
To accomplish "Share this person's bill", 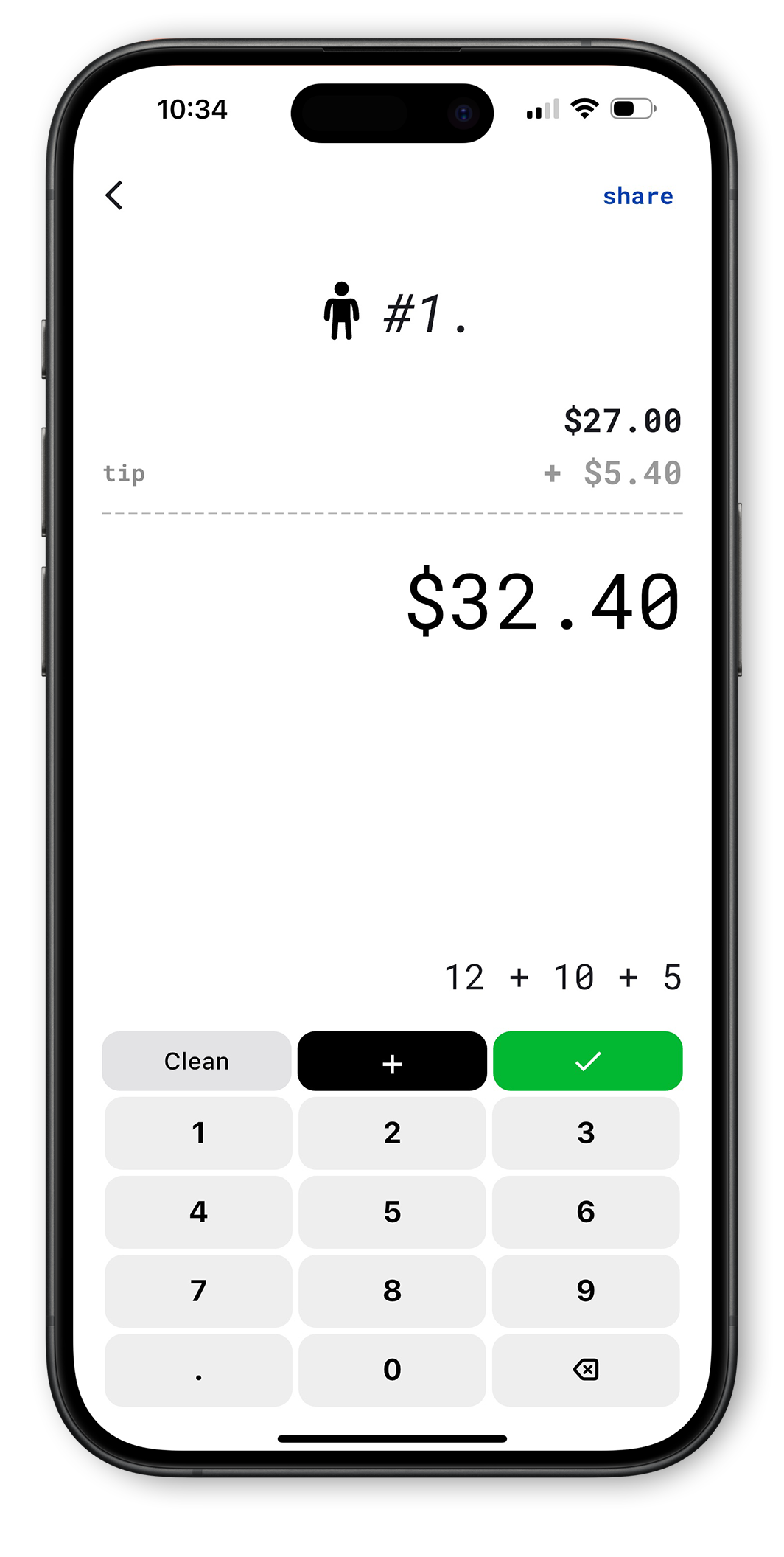I will [637, 196].
